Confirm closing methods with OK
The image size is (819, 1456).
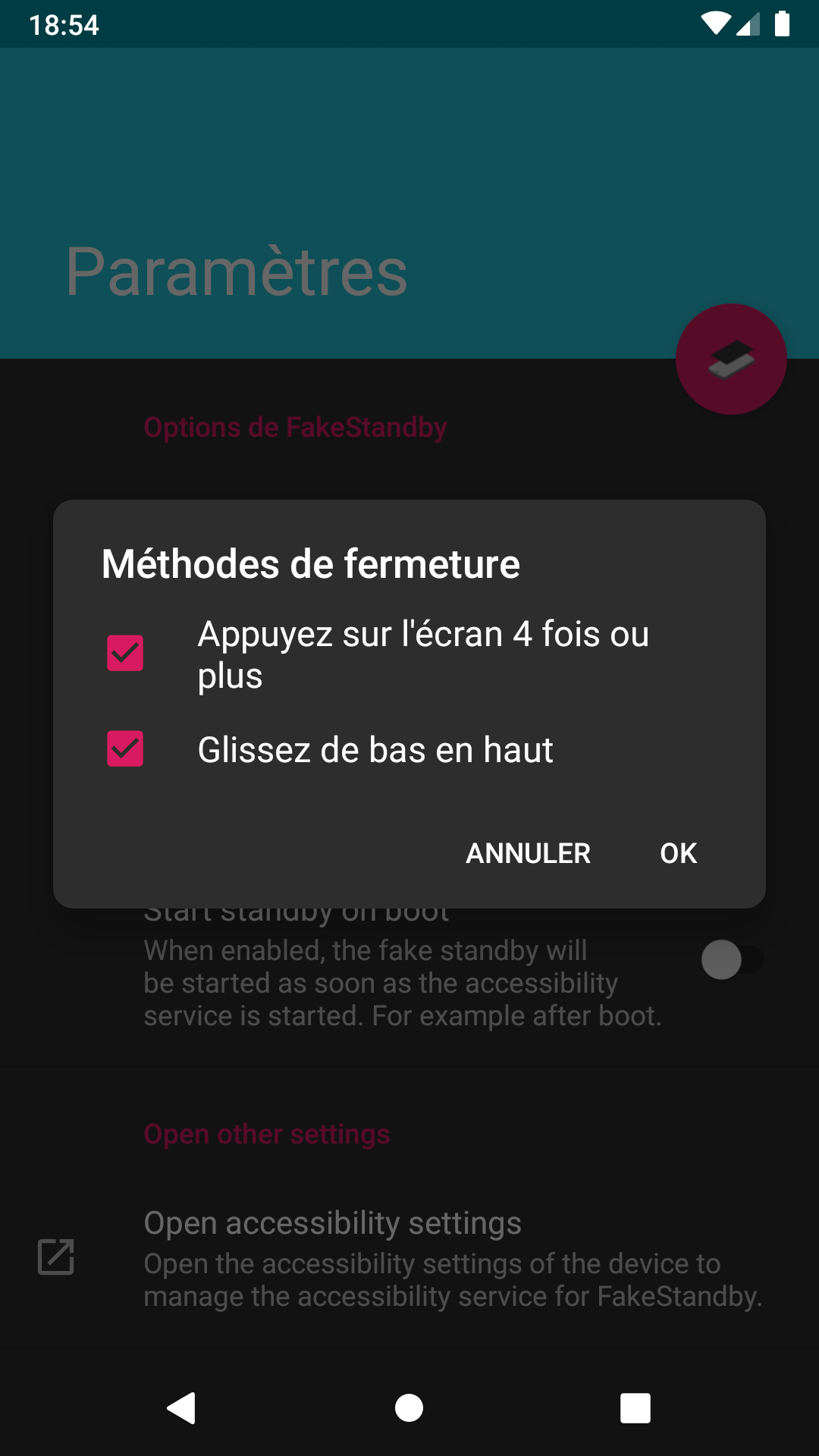(678, 853)
